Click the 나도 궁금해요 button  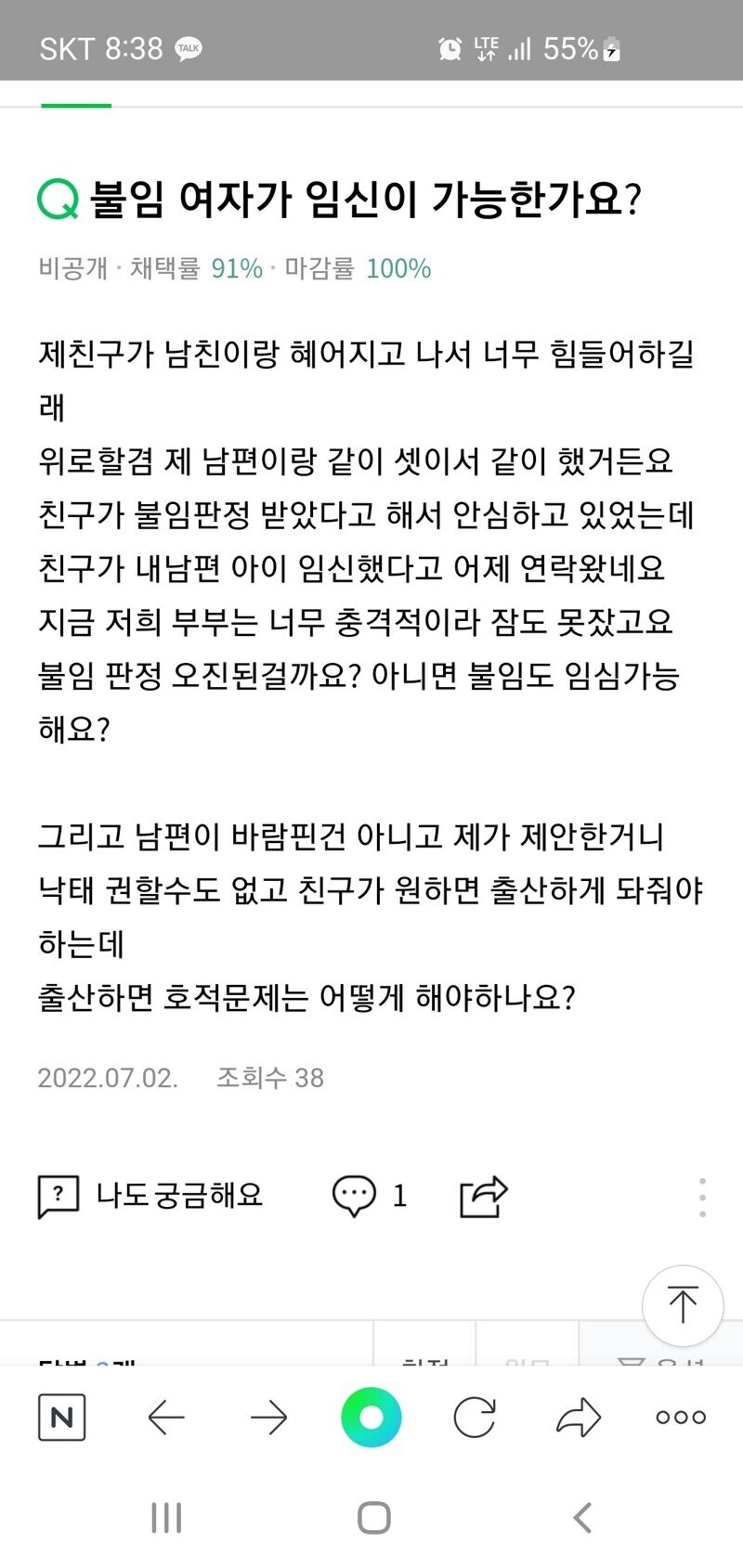(x=151, y=1197)
